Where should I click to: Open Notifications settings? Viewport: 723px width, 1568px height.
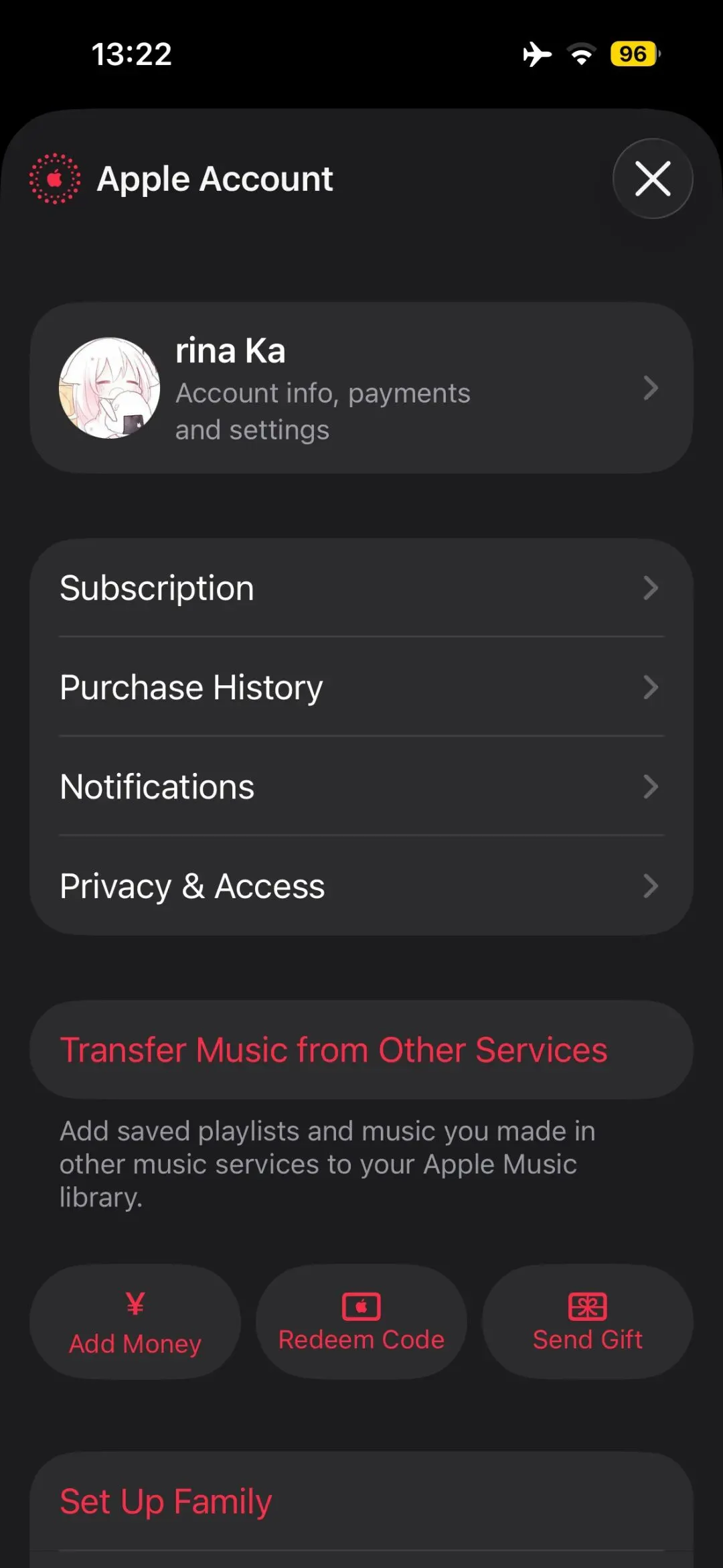point(361,786)
